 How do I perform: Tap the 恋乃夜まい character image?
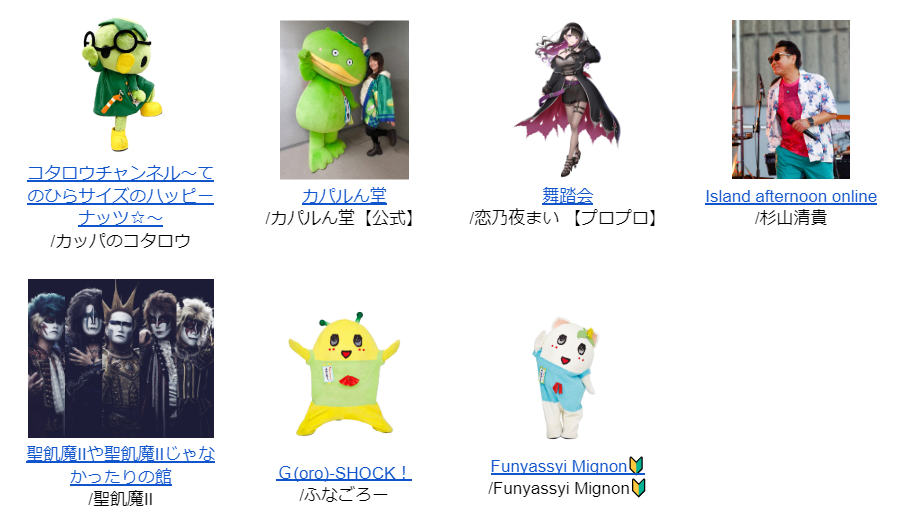point(567,100)
